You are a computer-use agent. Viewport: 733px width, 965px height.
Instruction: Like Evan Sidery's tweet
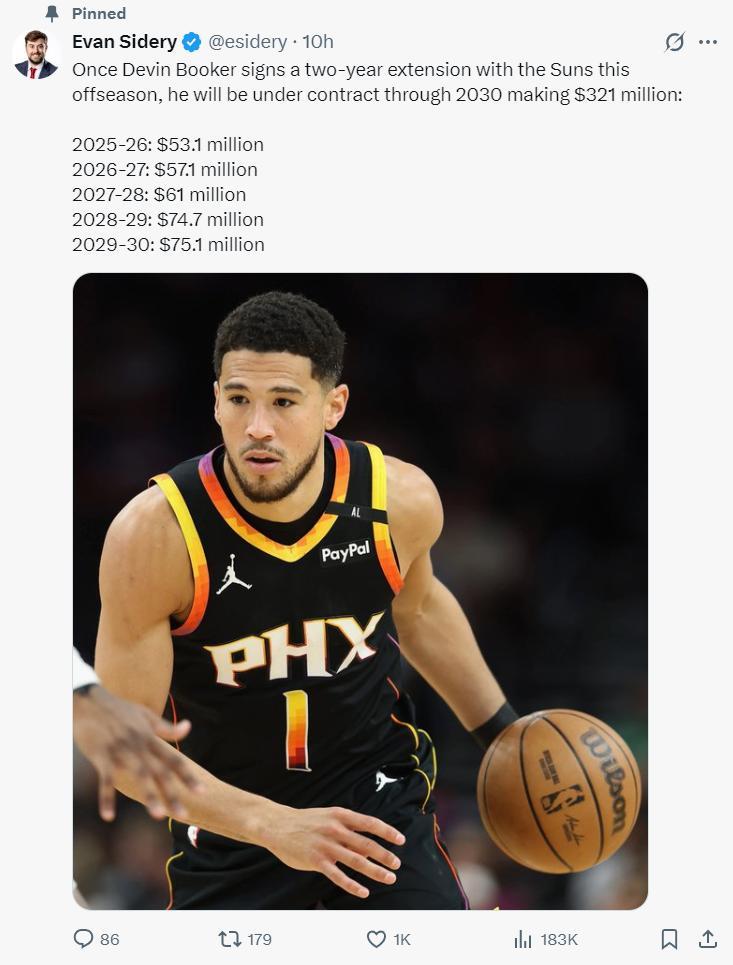coord(376,939)
